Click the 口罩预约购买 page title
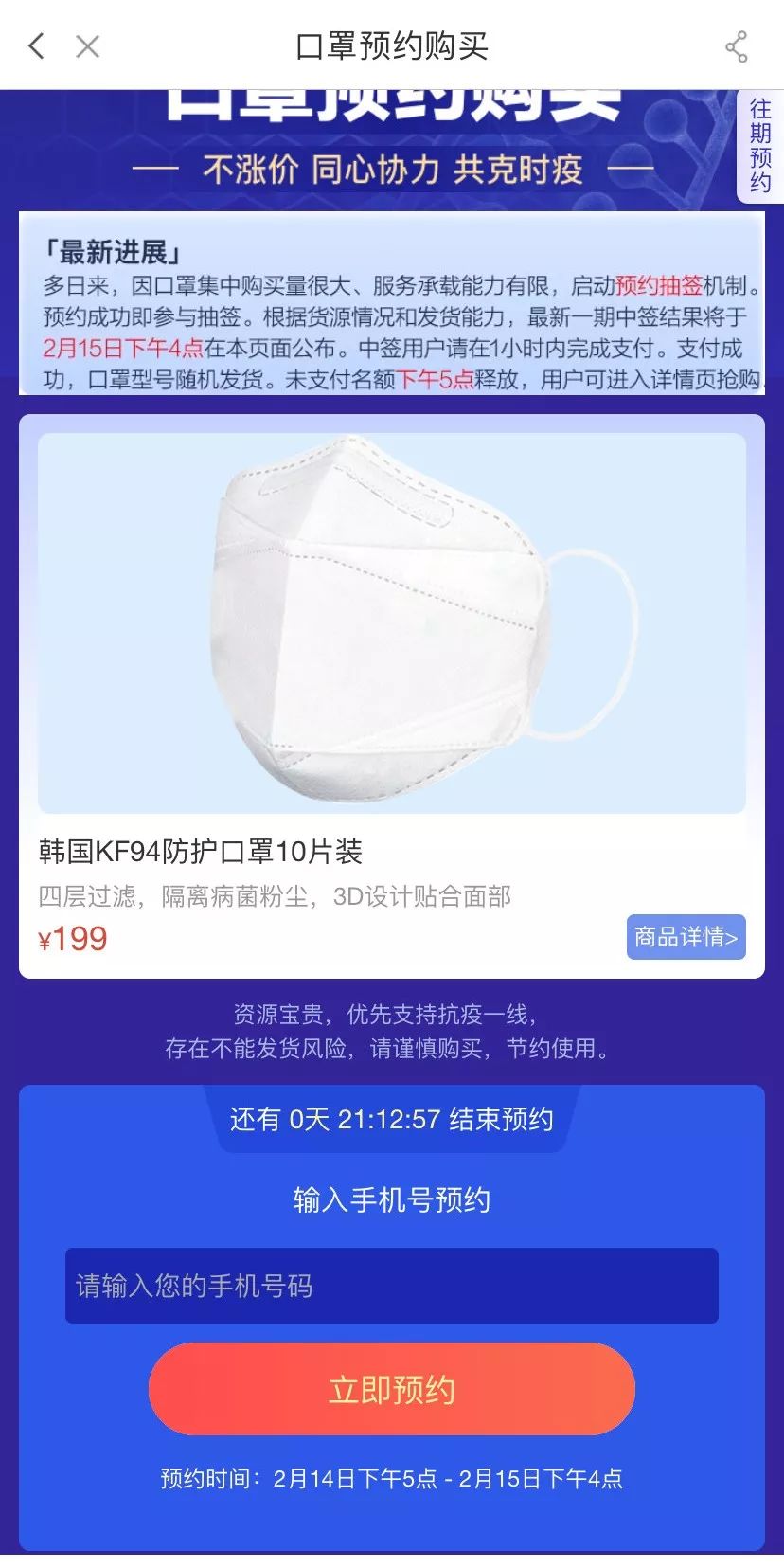The height and width of the screenshot is (1568, 784). click(392, 46)
